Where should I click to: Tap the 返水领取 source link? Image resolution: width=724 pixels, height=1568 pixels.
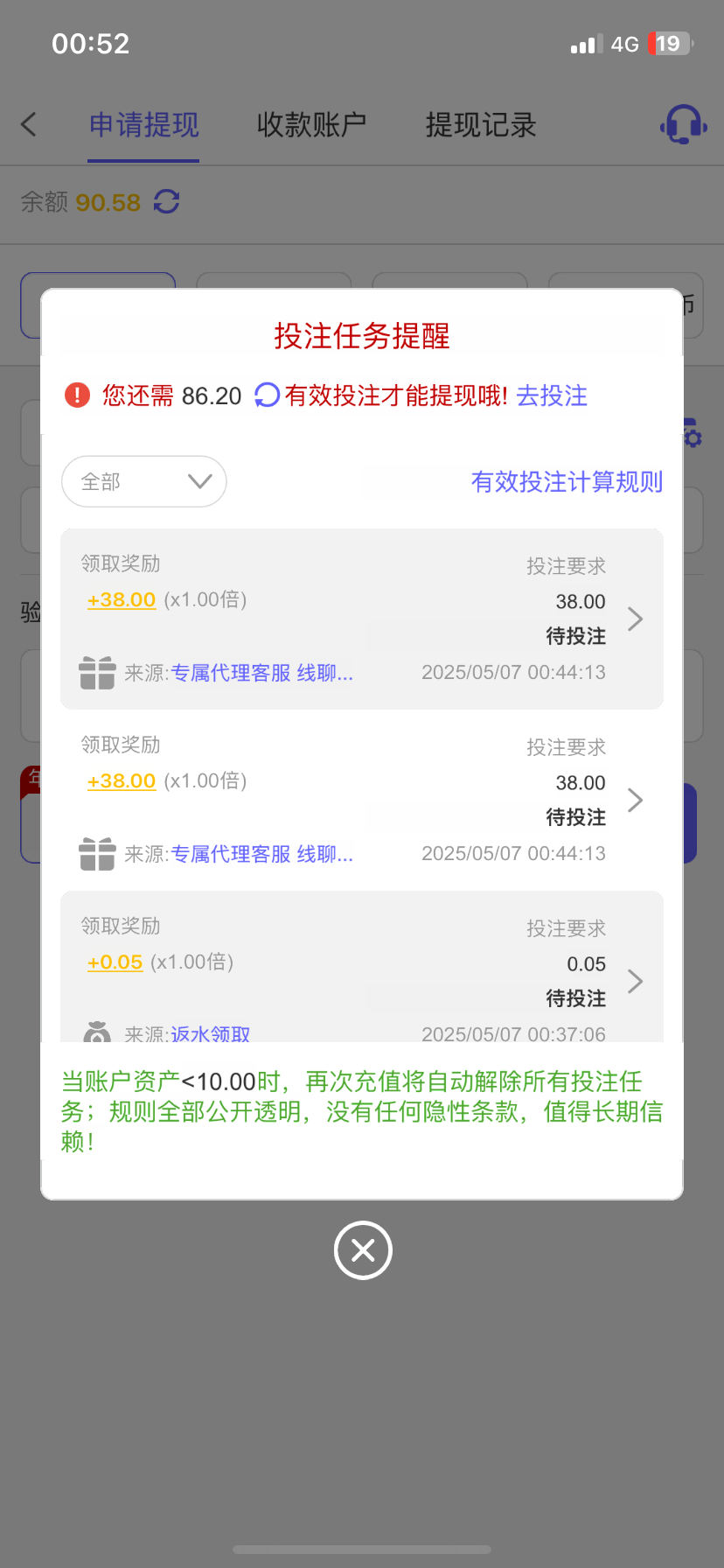(x=211, y=1033)
